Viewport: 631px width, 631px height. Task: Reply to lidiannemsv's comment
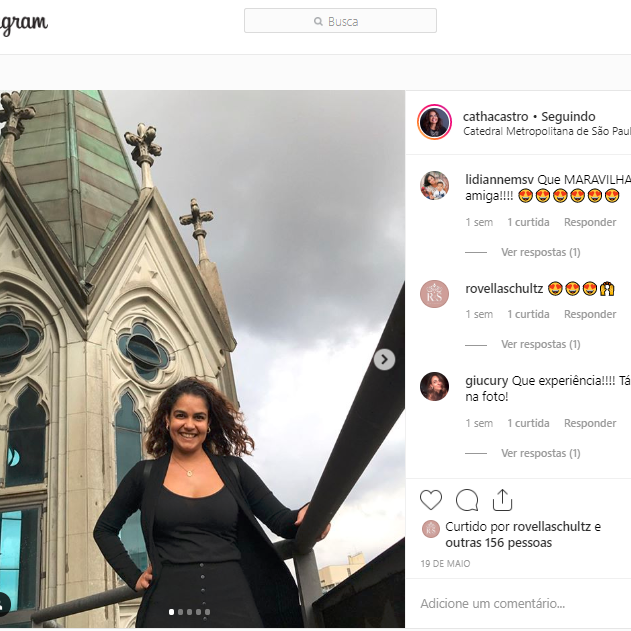[590, 222]
